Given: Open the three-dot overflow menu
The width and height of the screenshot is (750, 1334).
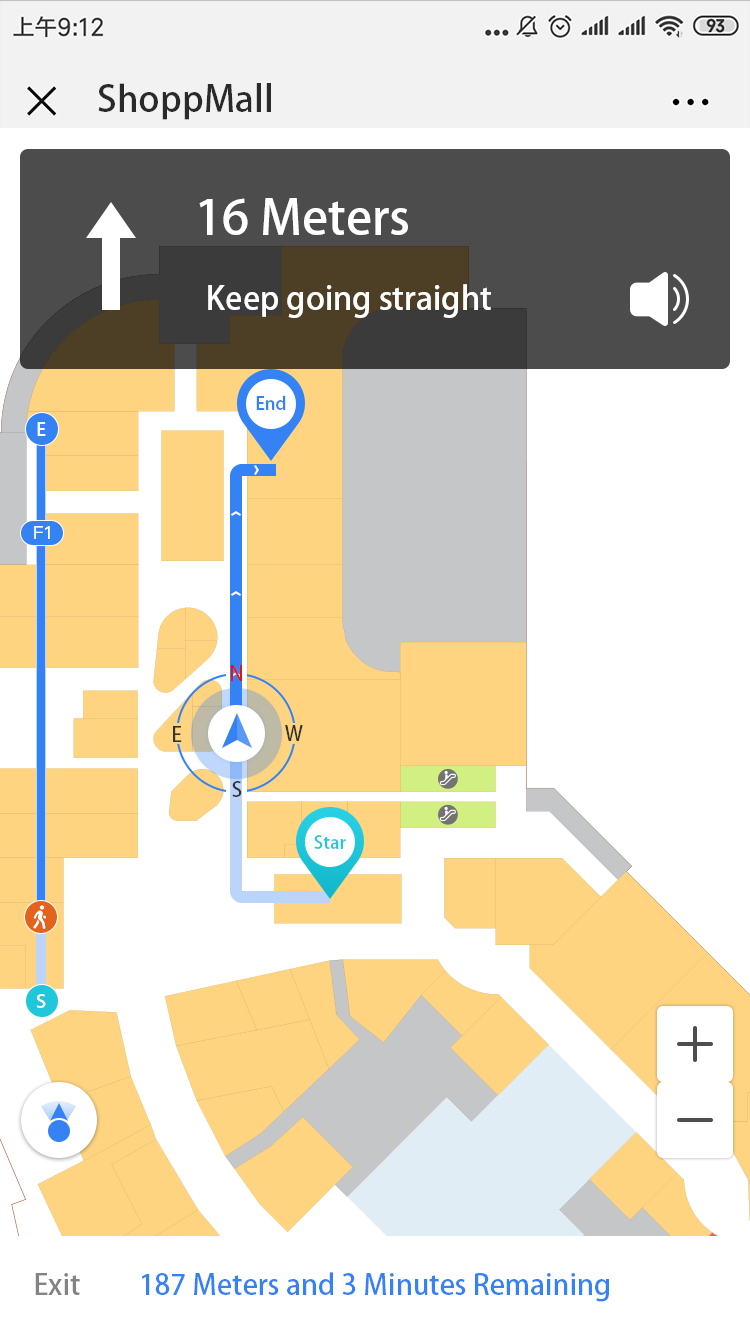Looking at the screenshot, I should point(691,102).
